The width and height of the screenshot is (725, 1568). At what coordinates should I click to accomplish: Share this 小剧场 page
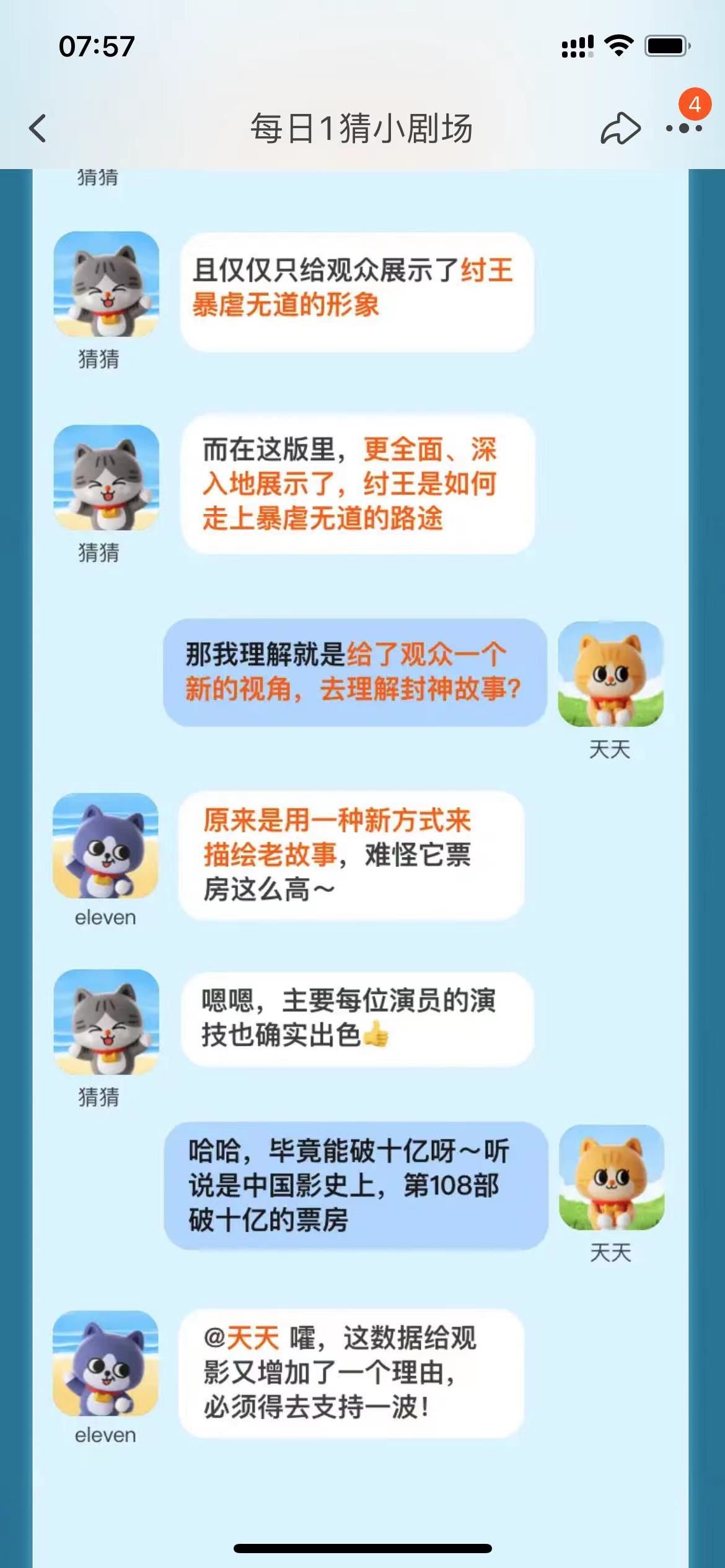pyautogui.click(x=620, y=128)
